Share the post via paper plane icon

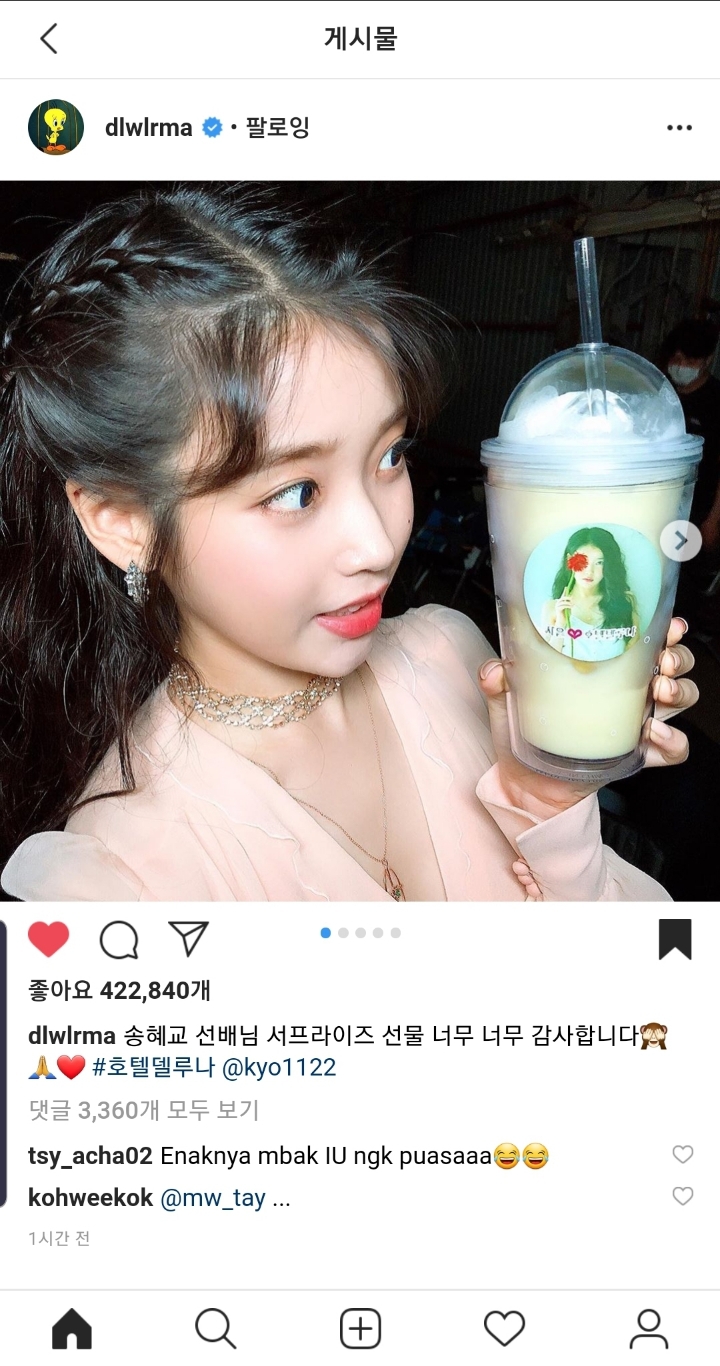[188, 938]
